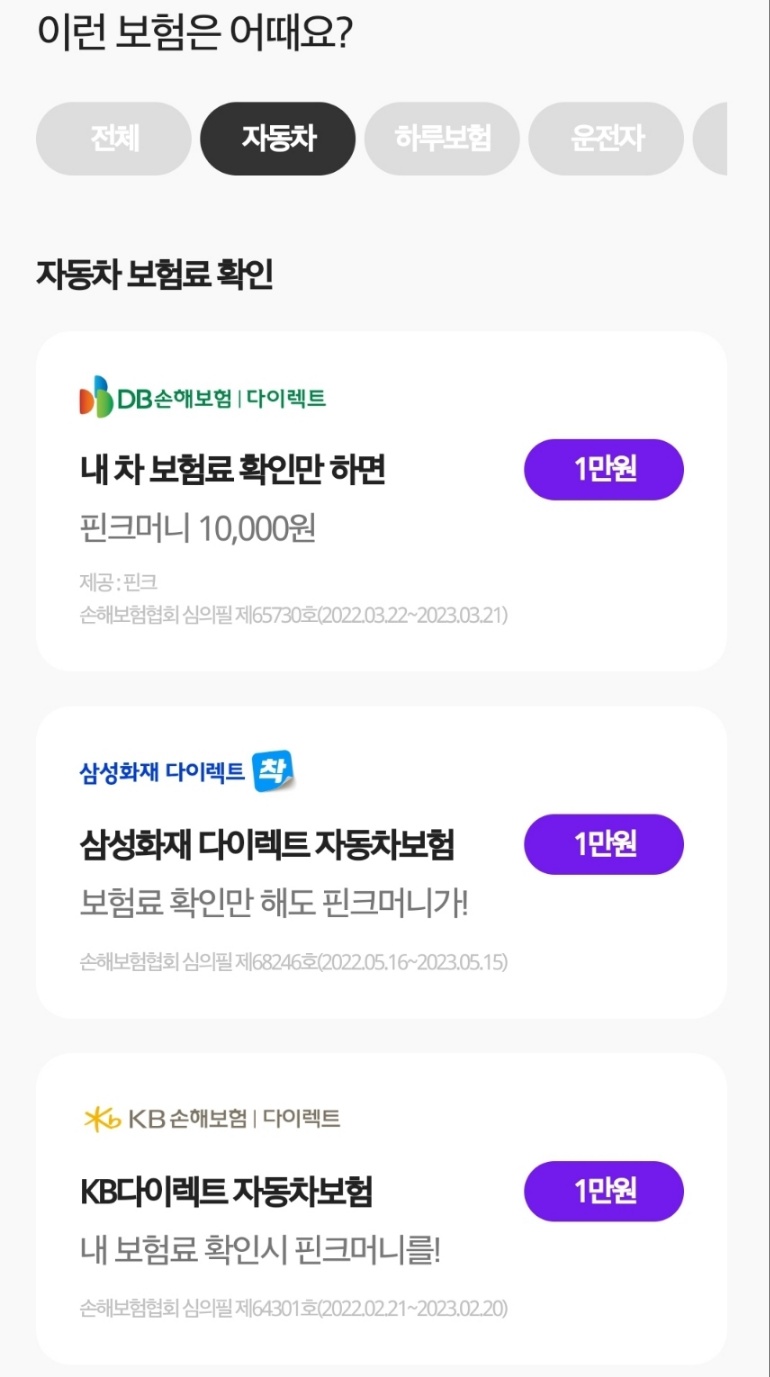Open the 운전자 category
Screen dimensions: 770x1377
point(605,138)
